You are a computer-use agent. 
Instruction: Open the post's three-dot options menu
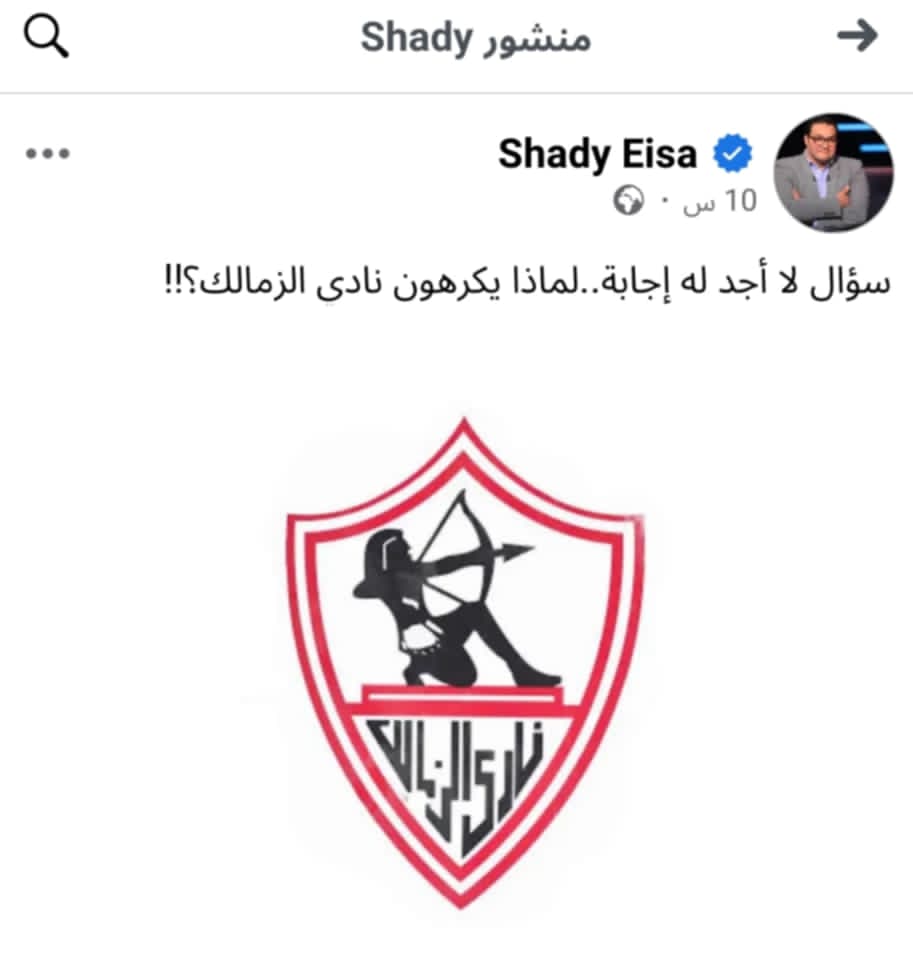pos(47,154)
